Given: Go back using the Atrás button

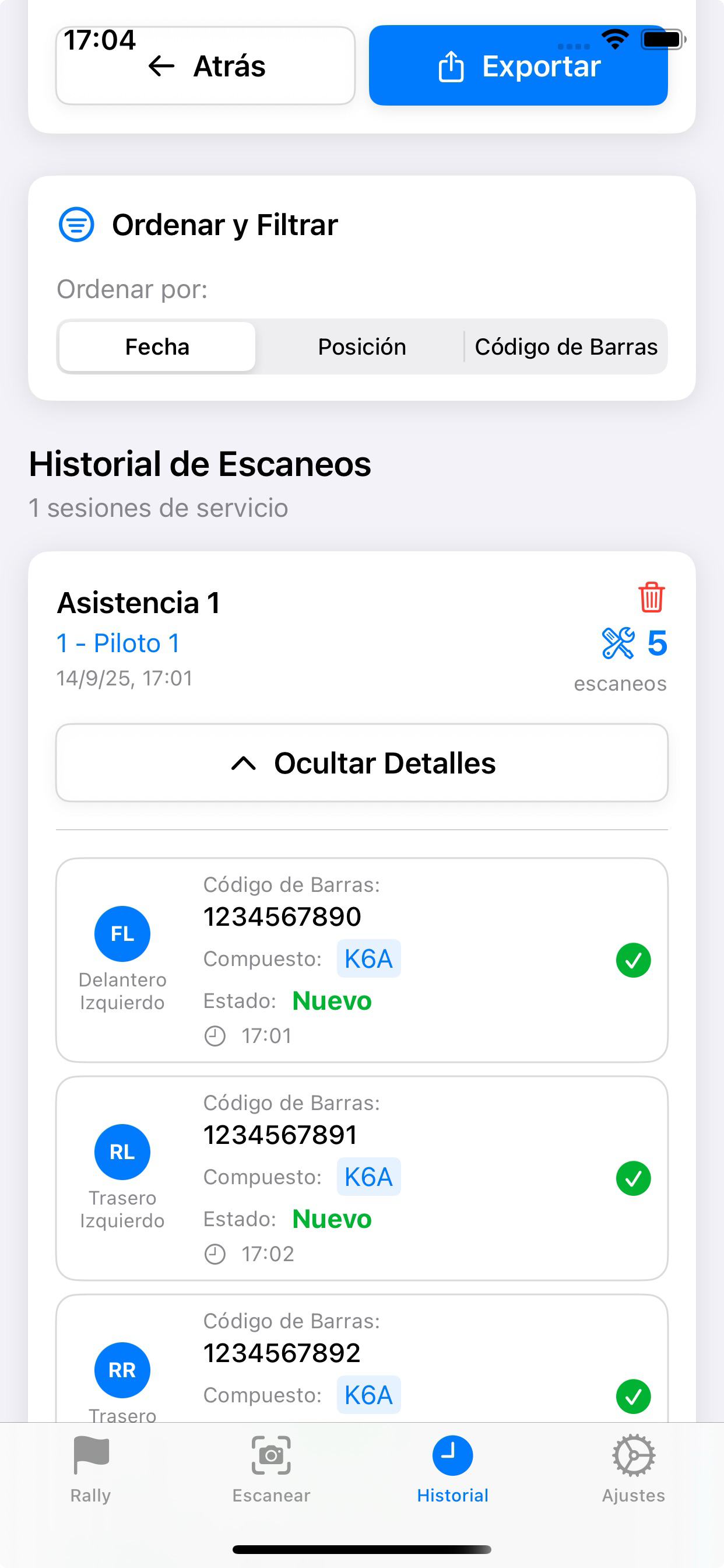Looking at the screenshot, I should click(205, 66).
